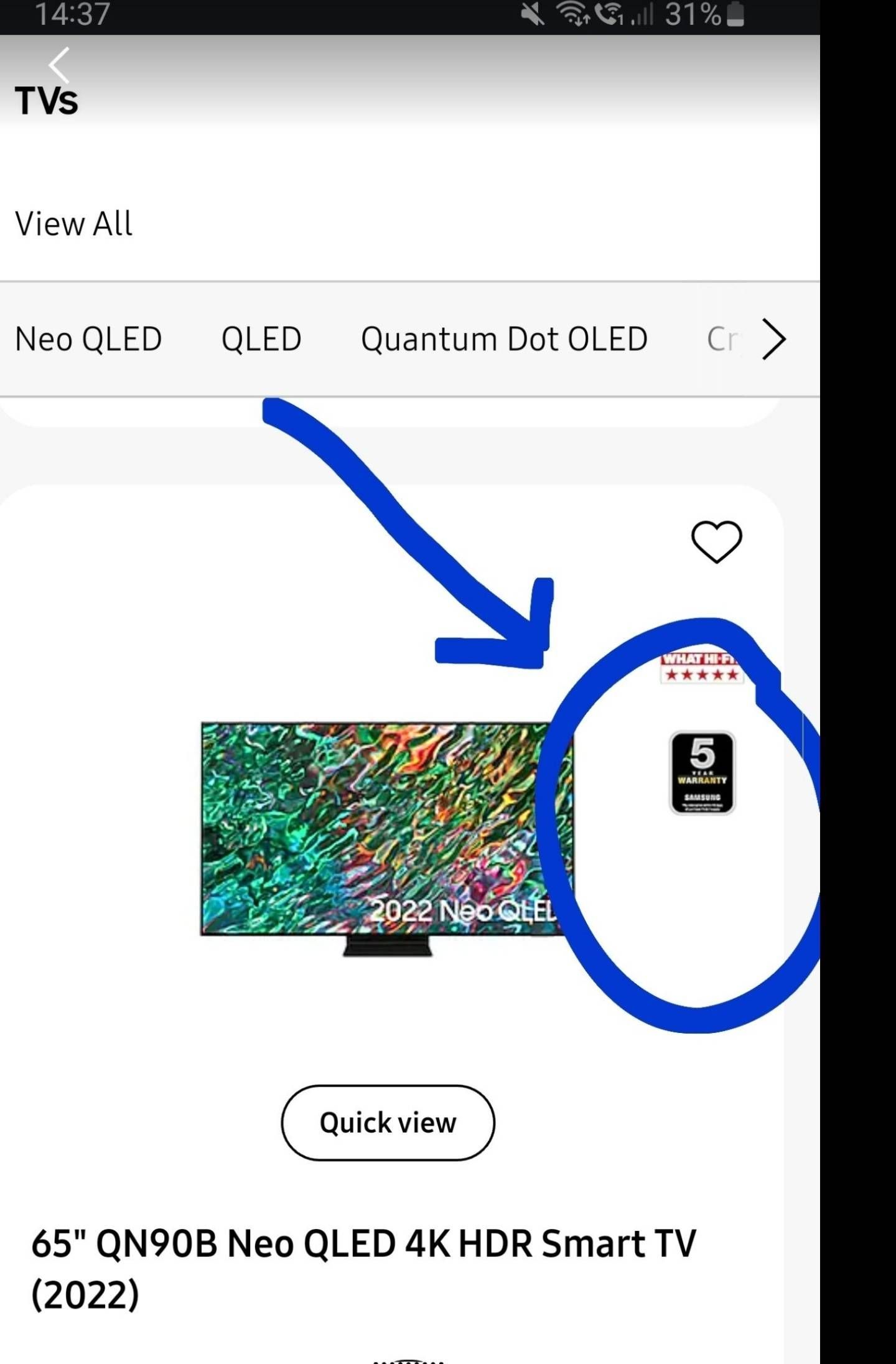896x1364 pixels.
Task: Open the 65" QN90B Neo QLED title link
Action: pos(364,1268)
